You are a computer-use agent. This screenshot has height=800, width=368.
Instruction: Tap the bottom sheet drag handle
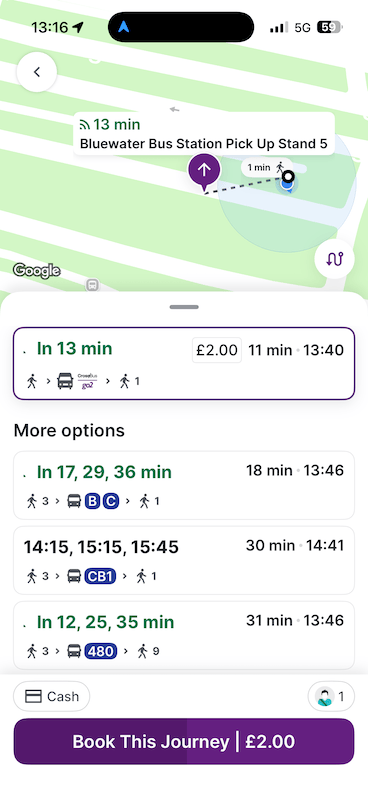point(184,307)
